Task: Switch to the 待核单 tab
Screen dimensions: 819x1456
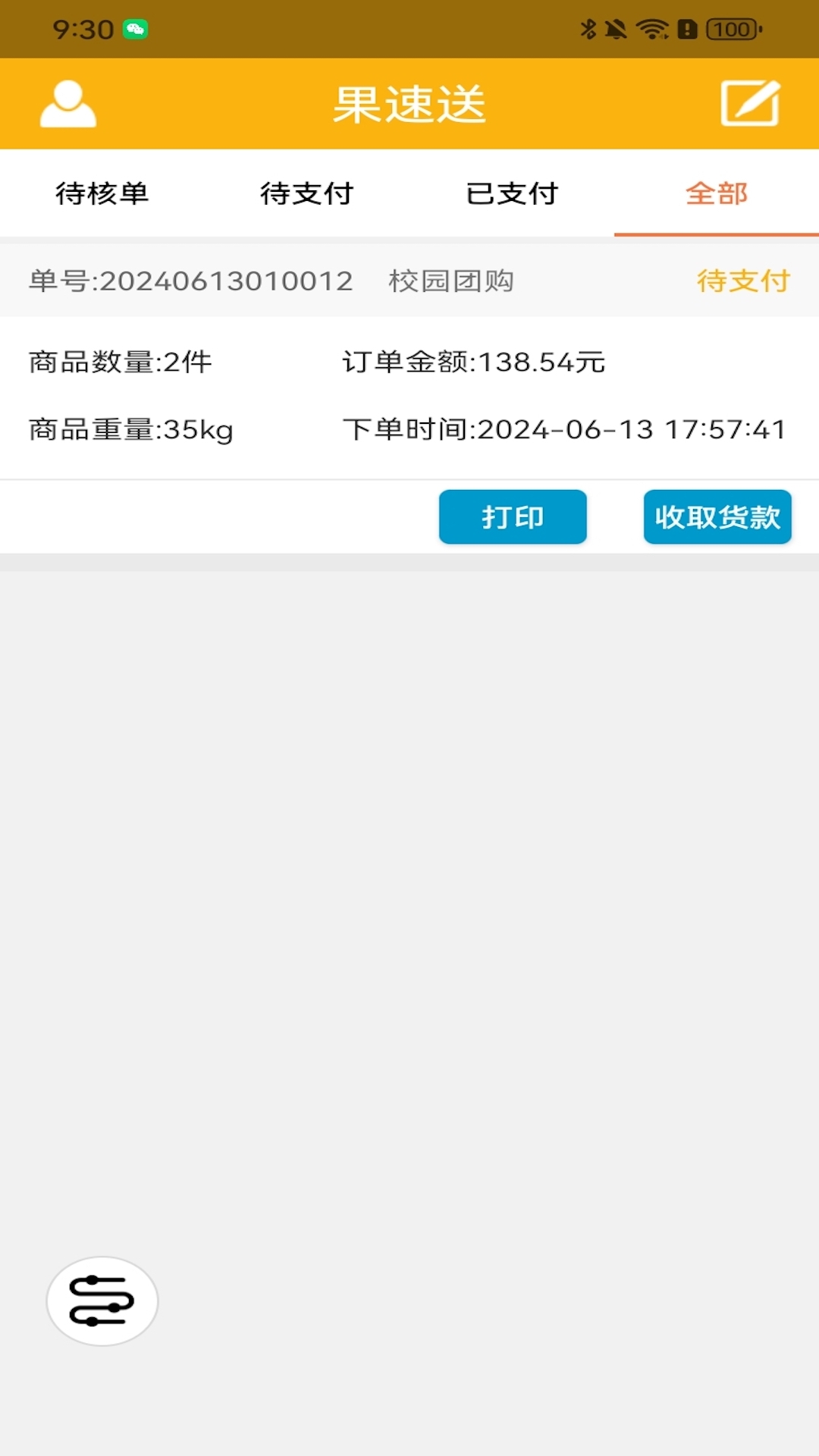Action: click(101, 194)
